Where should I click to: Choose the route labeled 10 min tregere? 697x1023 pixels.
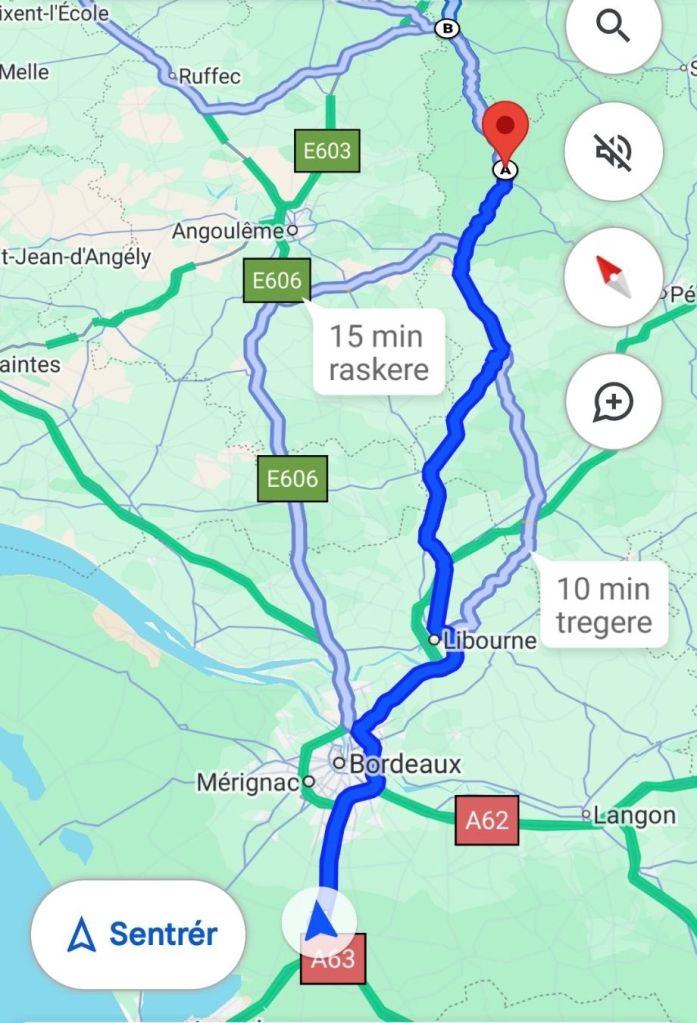(x=603, y=604)
